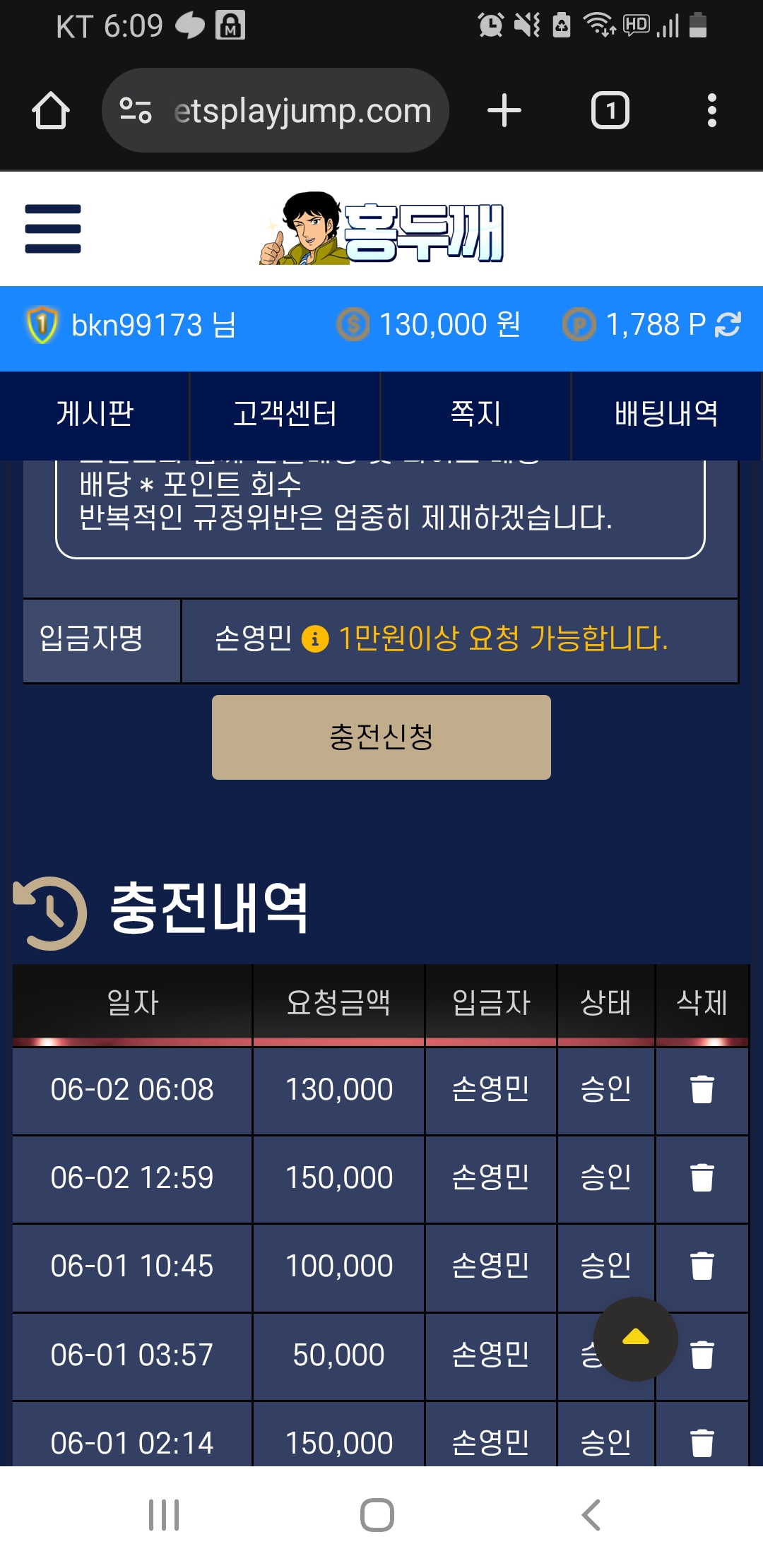Switch to the 게시판 tab
This screenshot has height=1568, width=763.
95,415
